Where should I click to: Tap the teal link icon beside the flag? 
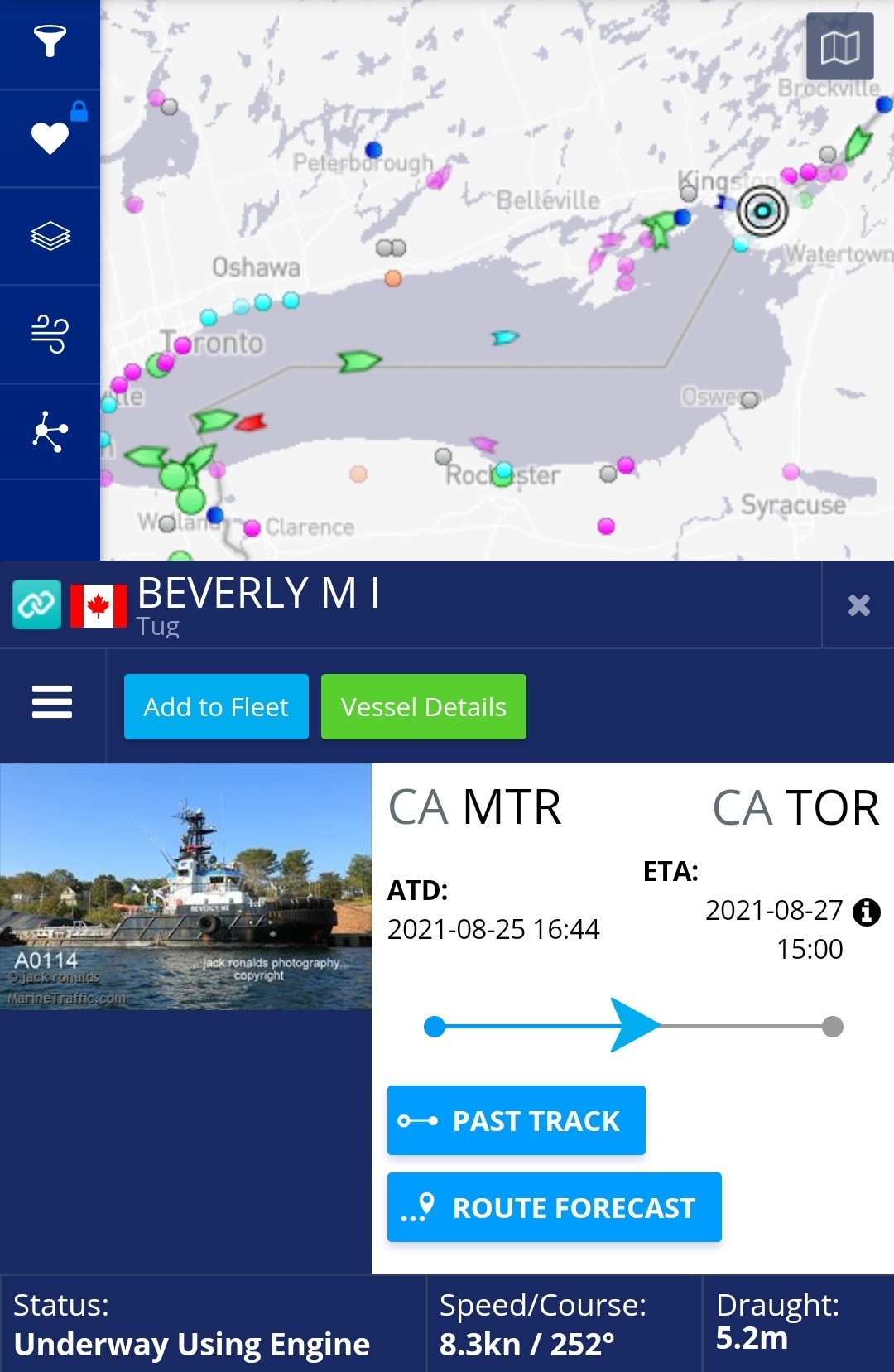(36, 605)
